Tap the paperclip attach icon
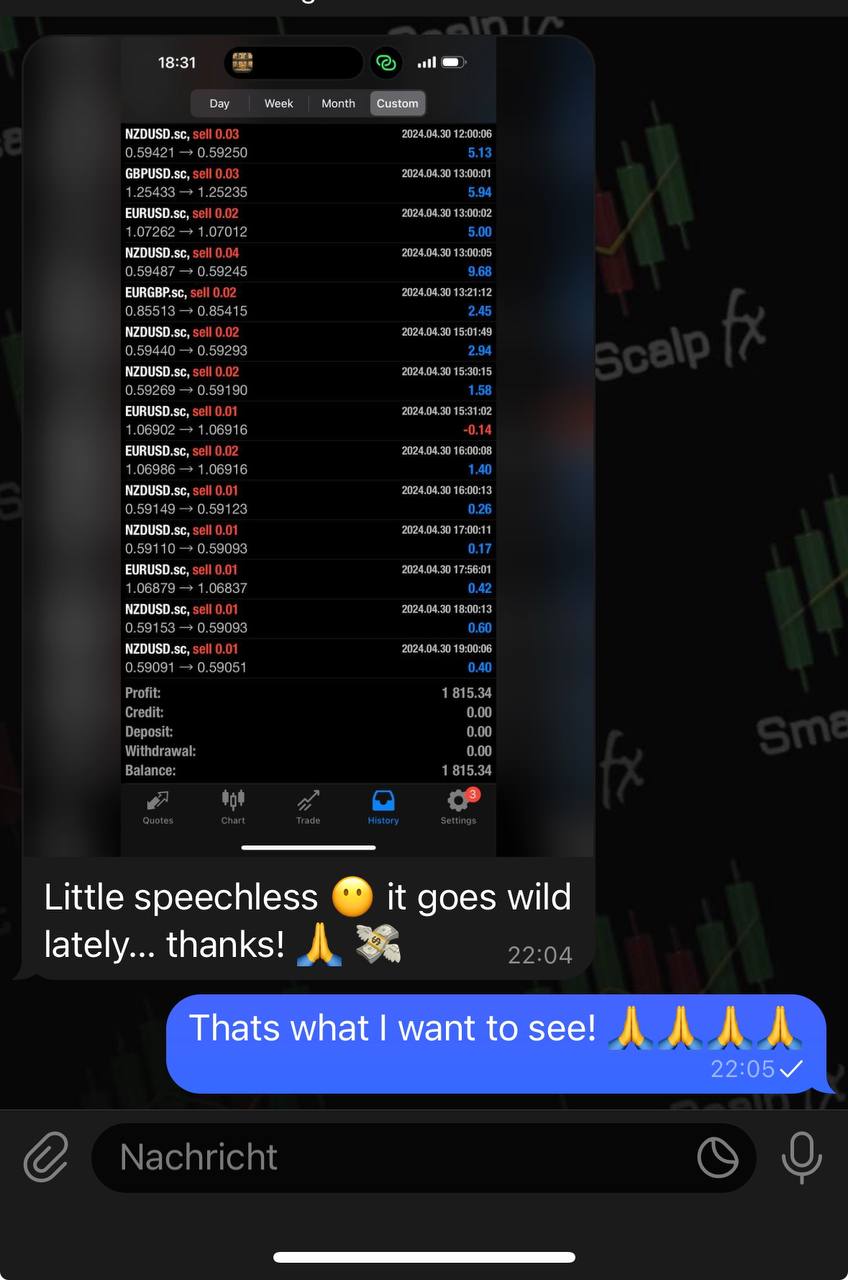The width and height of the screenshot is (848, 1280). coord(46,1158)
